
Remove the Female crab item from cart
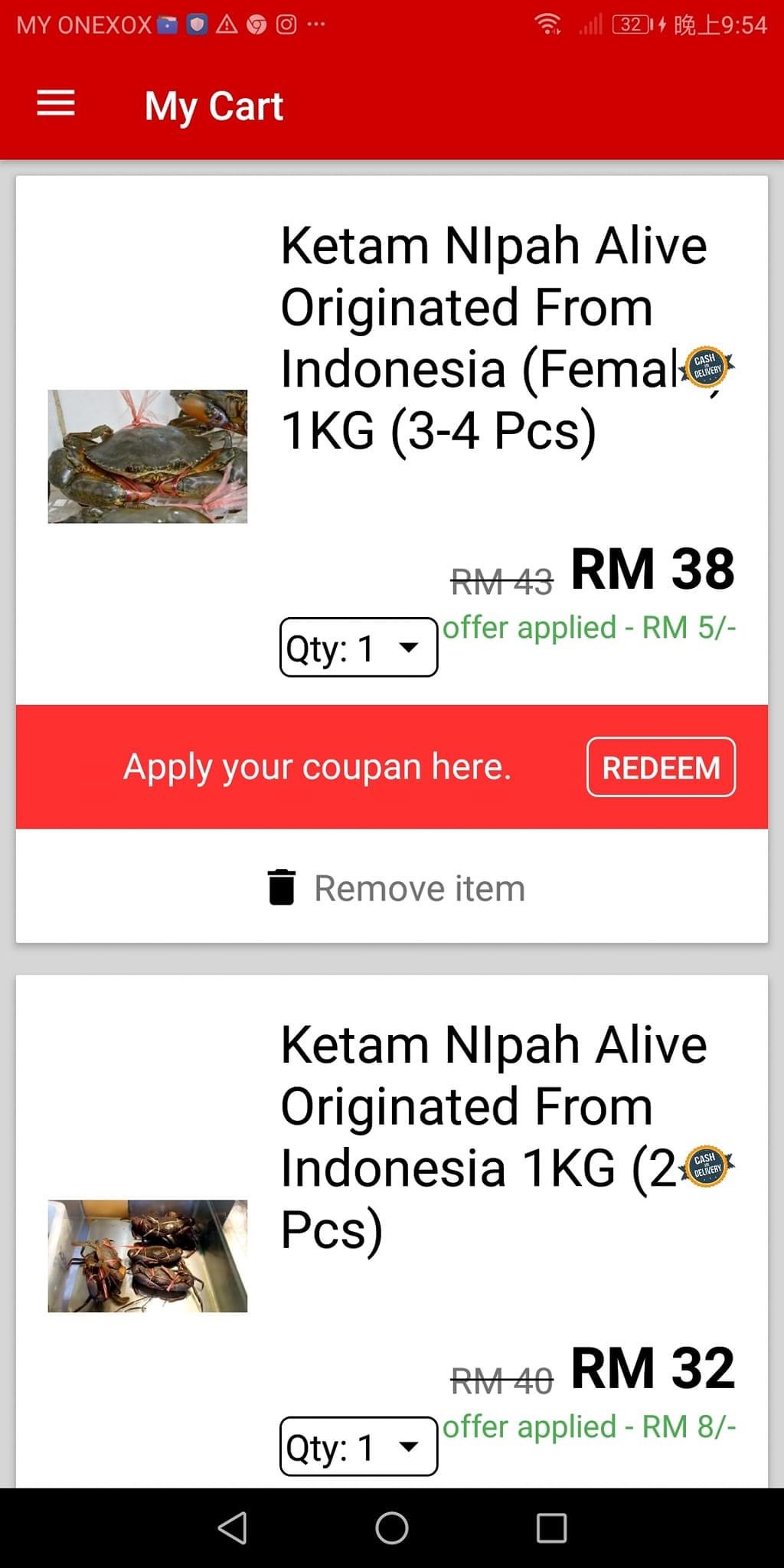point(396,888)
